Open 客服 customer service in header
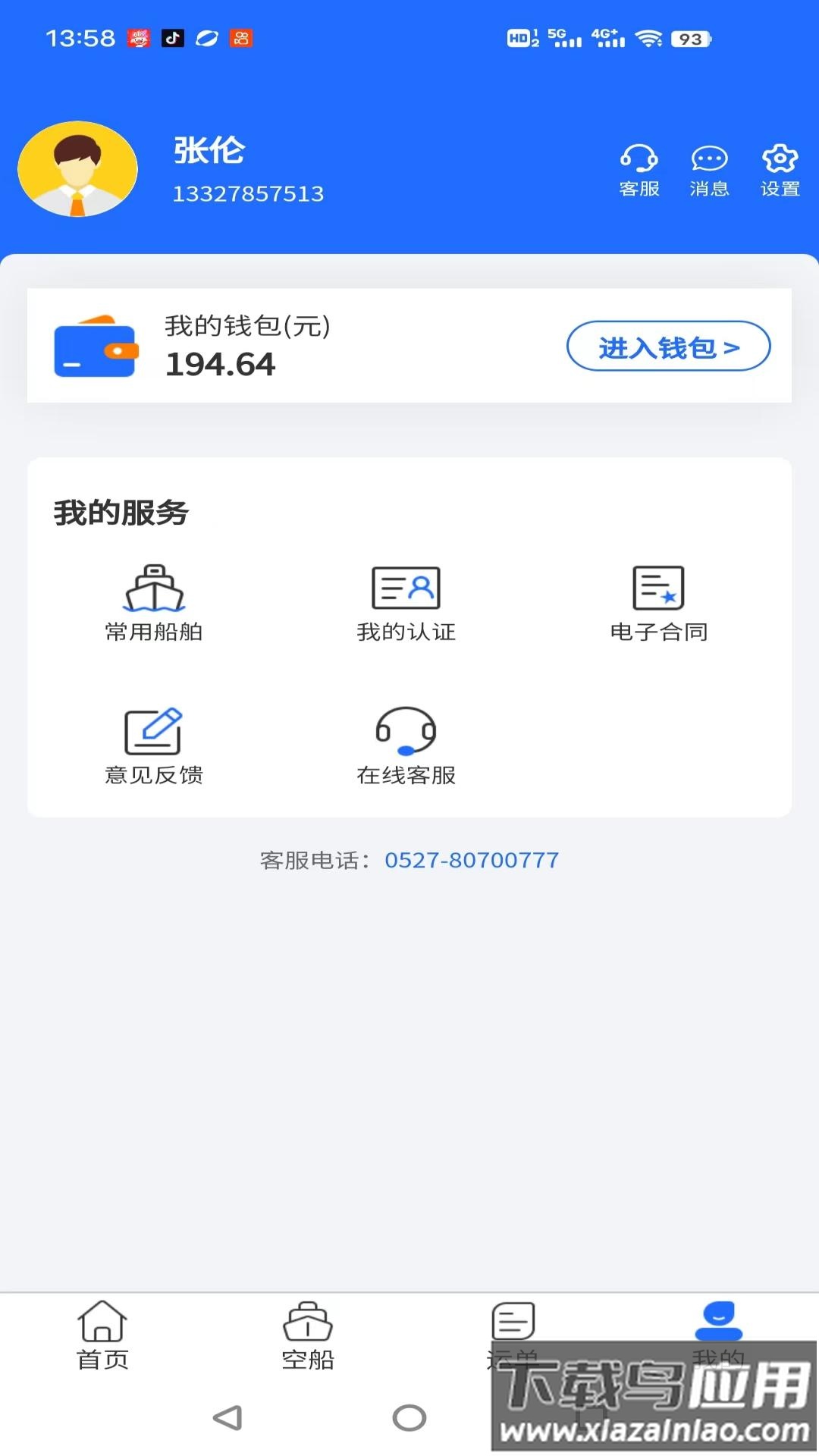 [x=639, y=170]
